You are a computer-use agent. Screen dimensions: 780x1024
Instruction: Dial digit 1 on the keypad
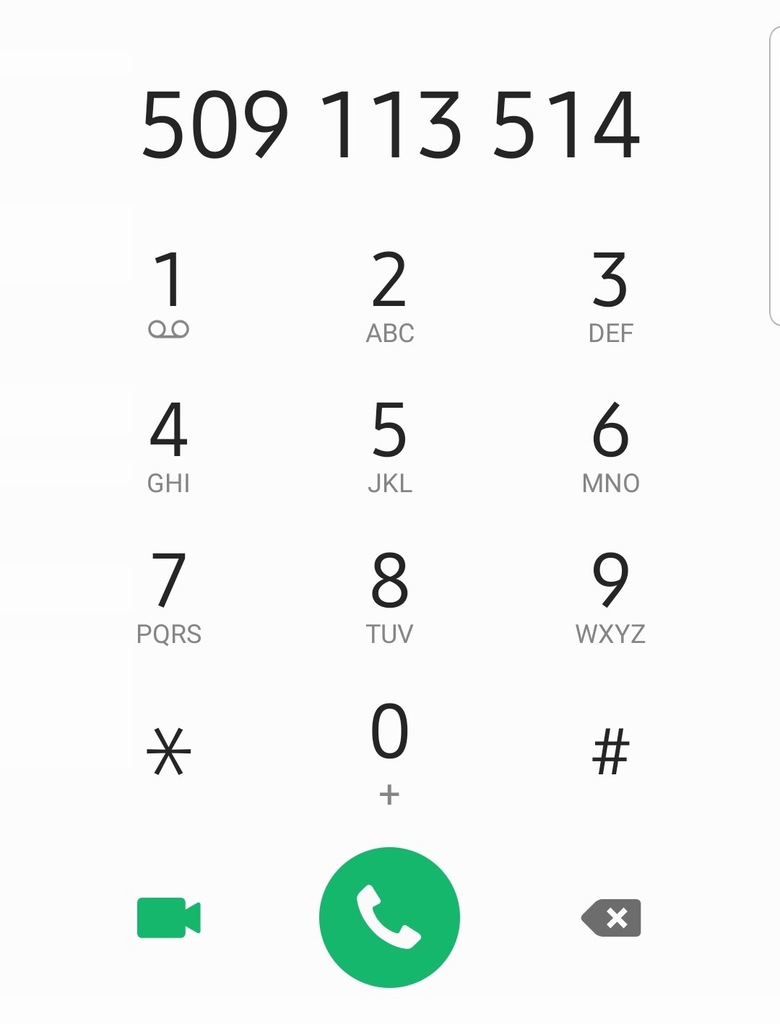(x=168, y=294)
